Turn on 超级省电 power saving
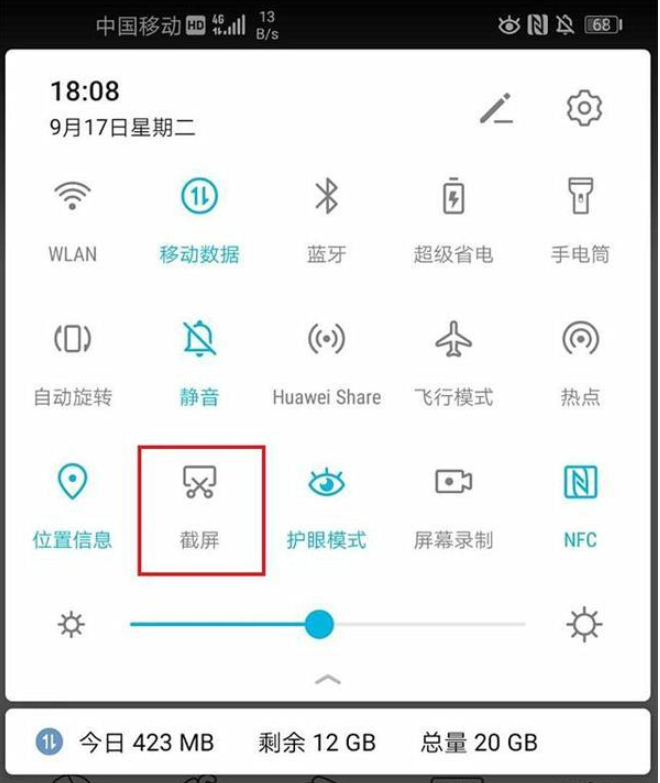The width and height of the screenshot is (660, 783). click(453, 197)
